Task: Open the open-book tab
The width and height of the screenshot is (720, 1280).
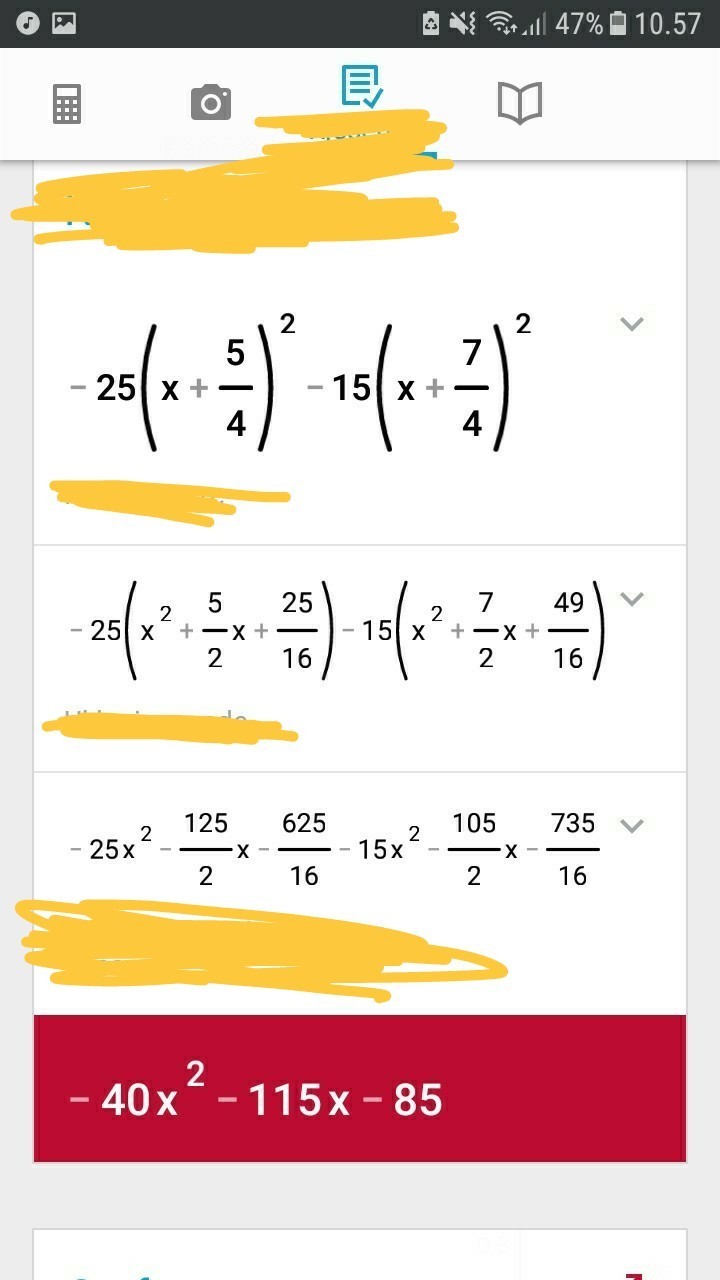Action: coord(519,103)
